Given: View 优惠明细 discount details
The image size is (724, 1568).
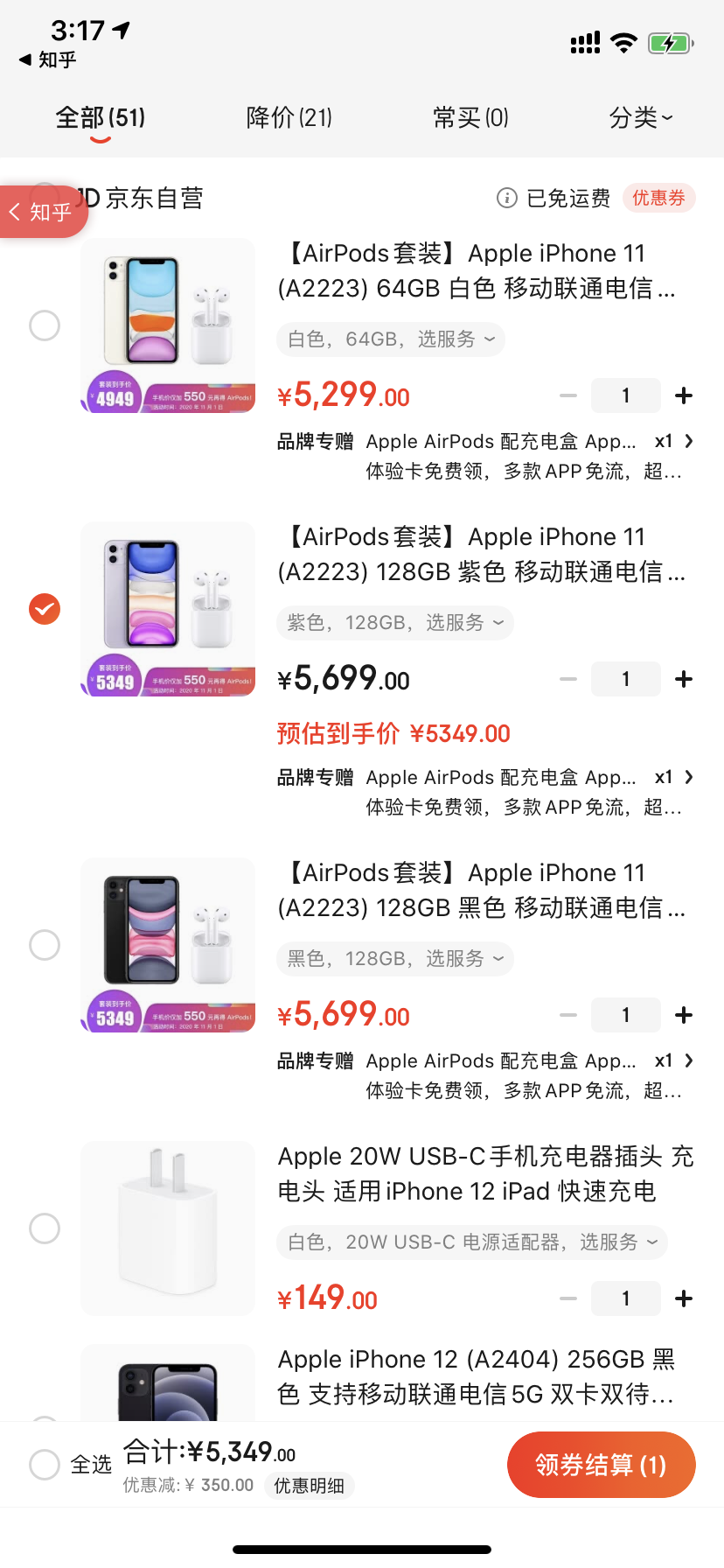Looking at the screenshot, I should pos(309,1486).
